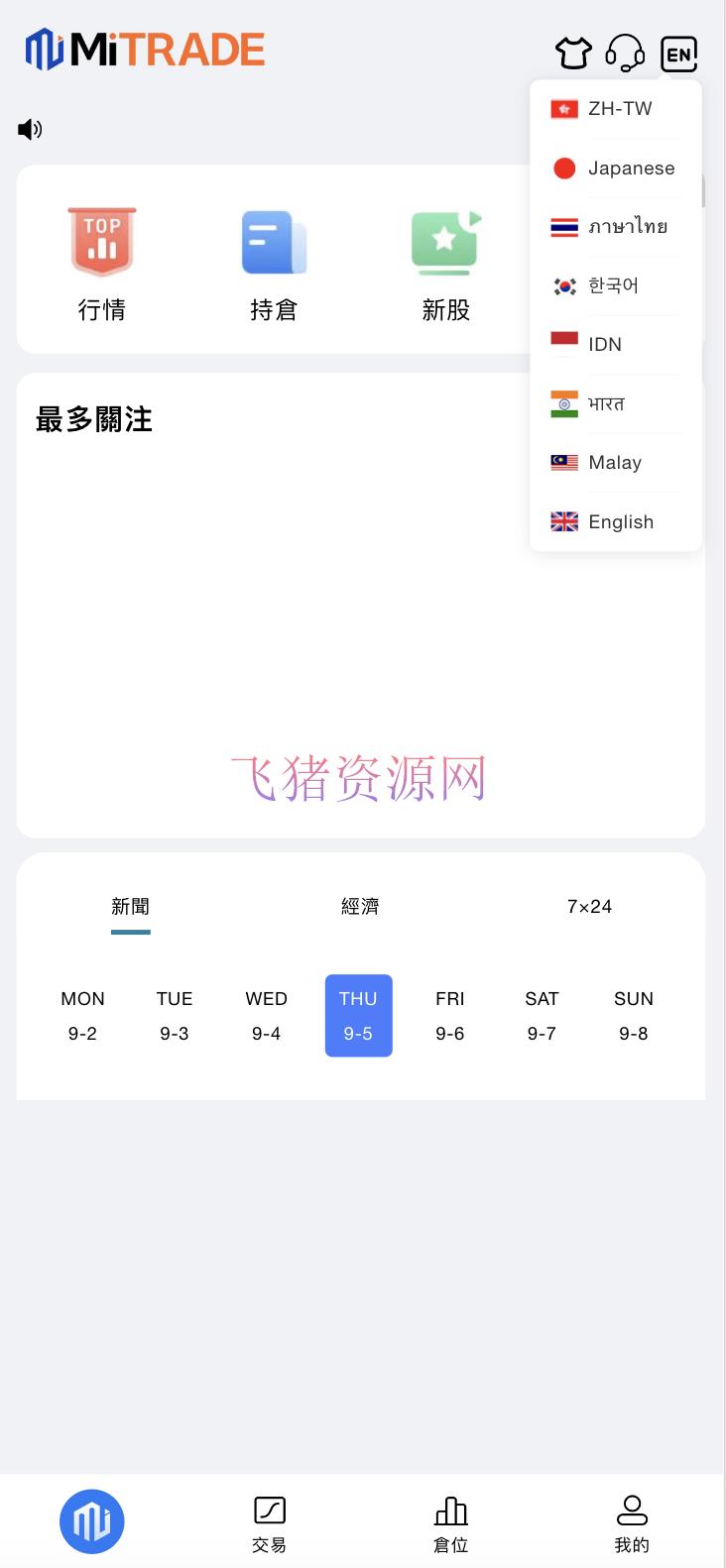This screenshot has width=726, height=1568.
Task: Switch to the 經濟 economy tab
Action: point(360,905)
